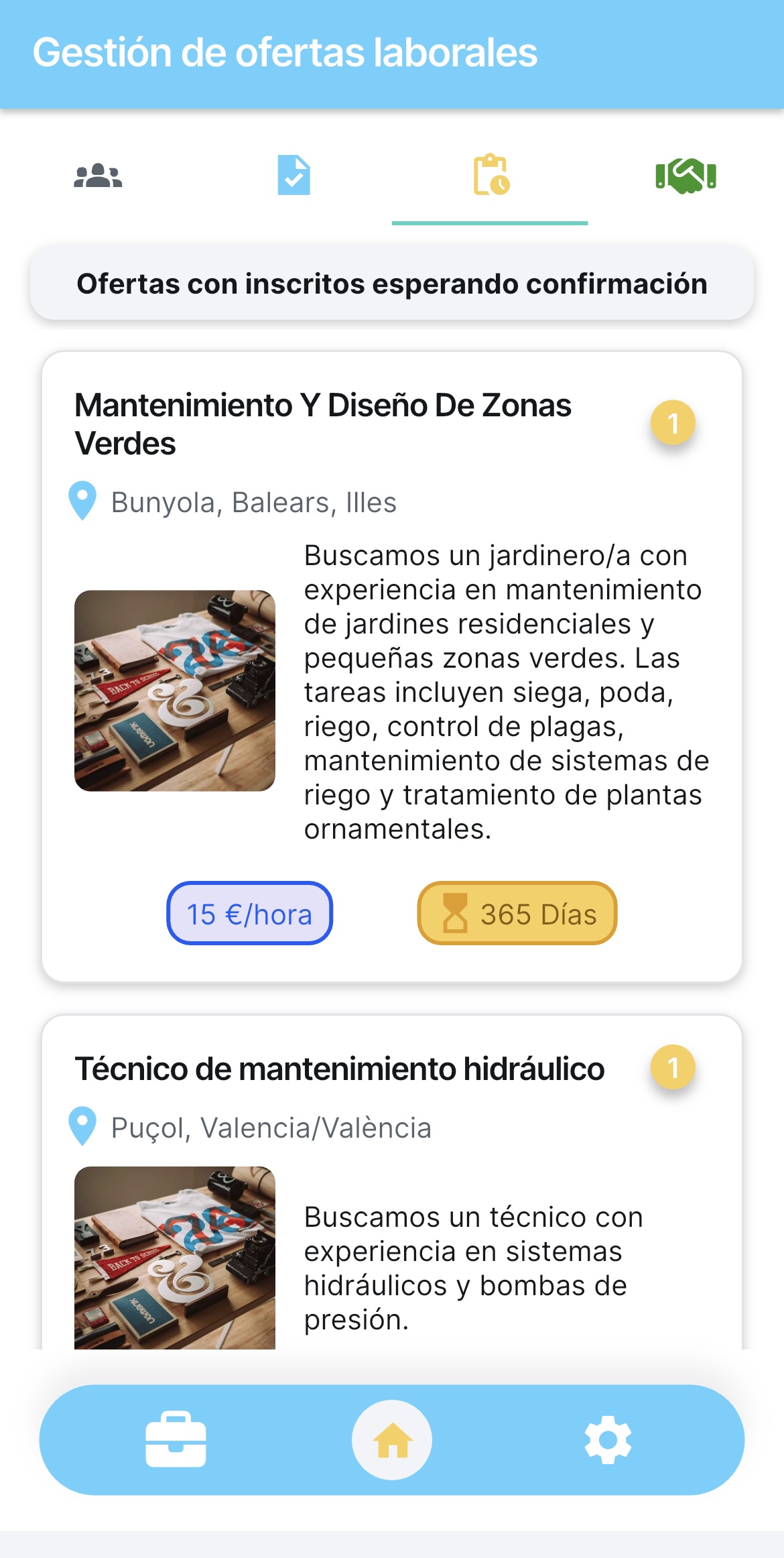The width and height of the screenshot is (784, 1558).
Task: Click the hourglass icon inside duration chip
Action: tap(456, 913)
